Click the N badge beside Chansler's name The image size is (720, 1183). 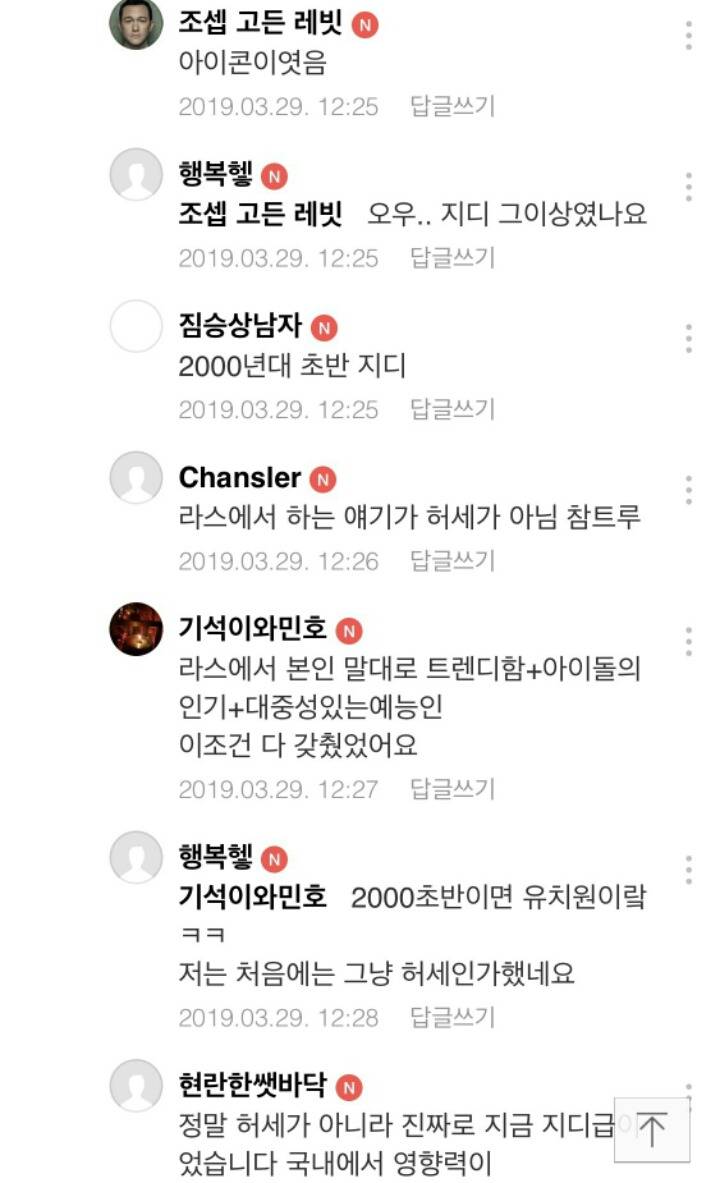click(x=320, y=478)
